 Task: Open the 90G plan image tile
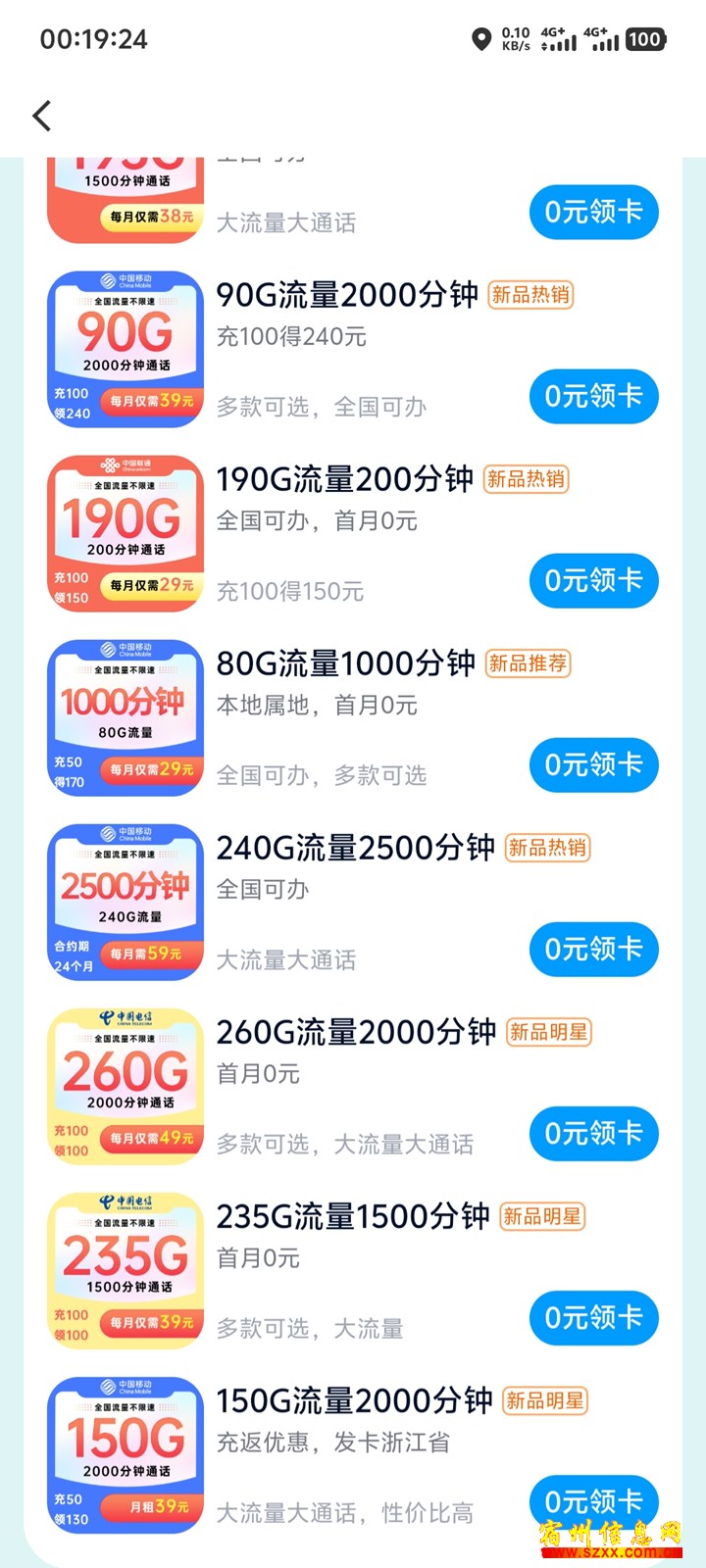point(126,349)
